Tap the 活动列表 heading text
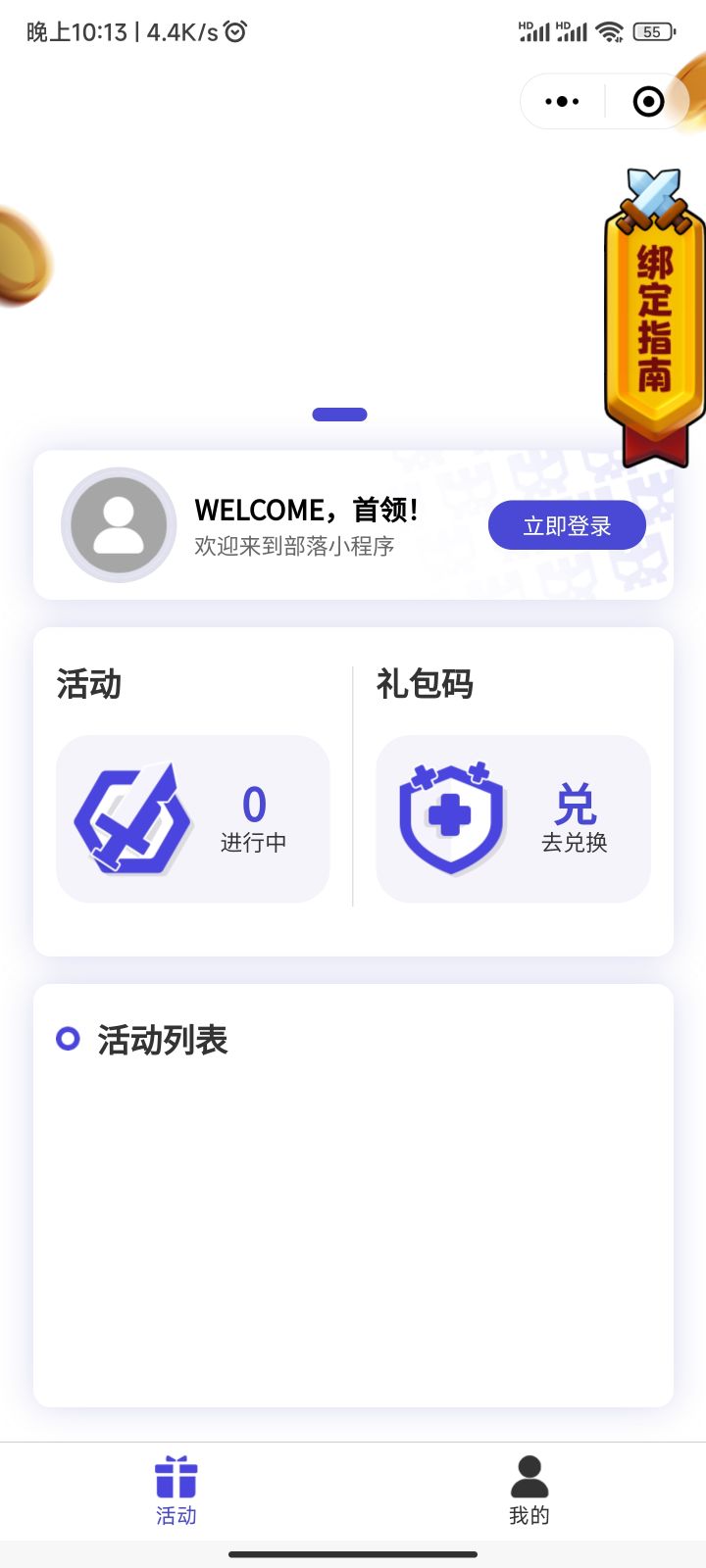This screenshot has width=706, height=1568. click(x=163, y=1041)
